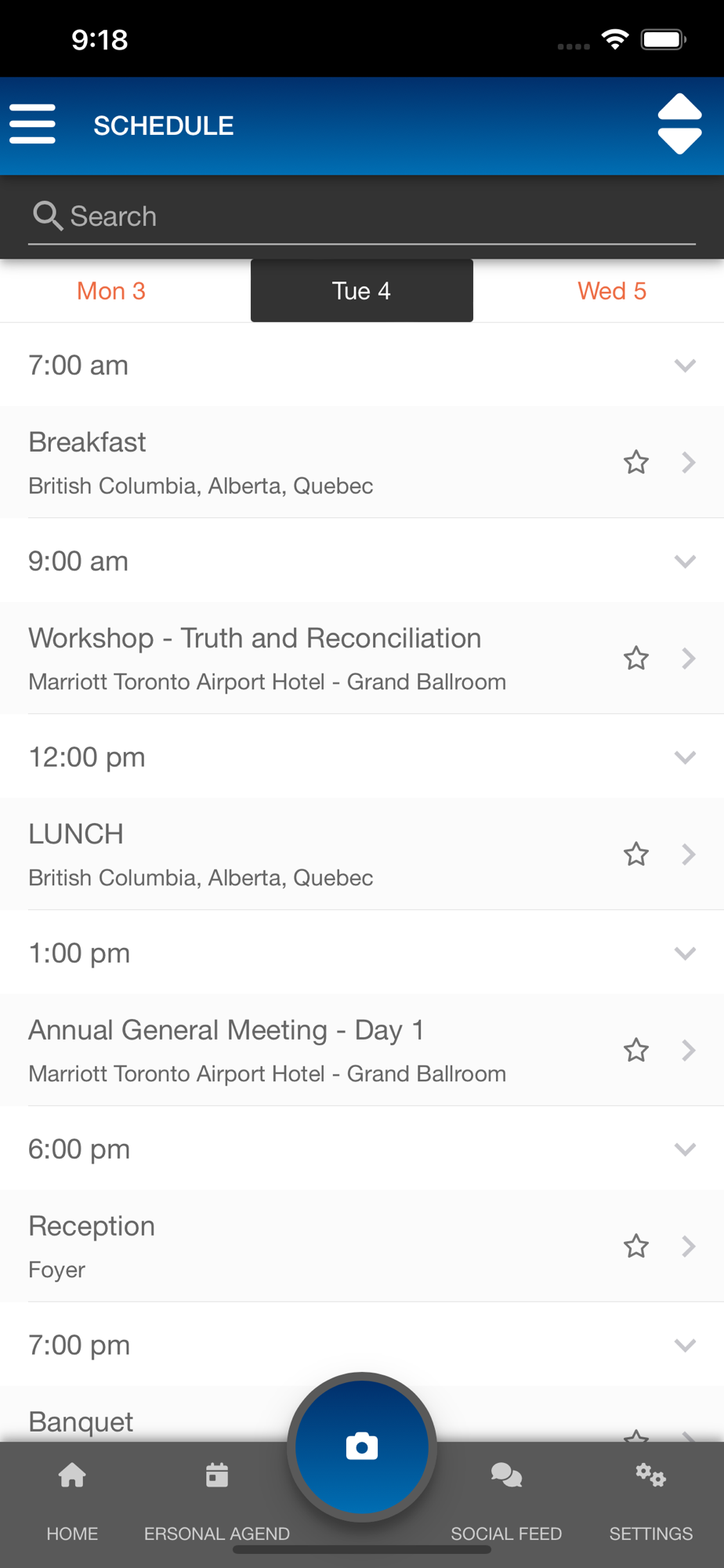Focus the Search field
Viewport: 724px width, 1568px height.
pyautogui.click(x=362, y=216)
